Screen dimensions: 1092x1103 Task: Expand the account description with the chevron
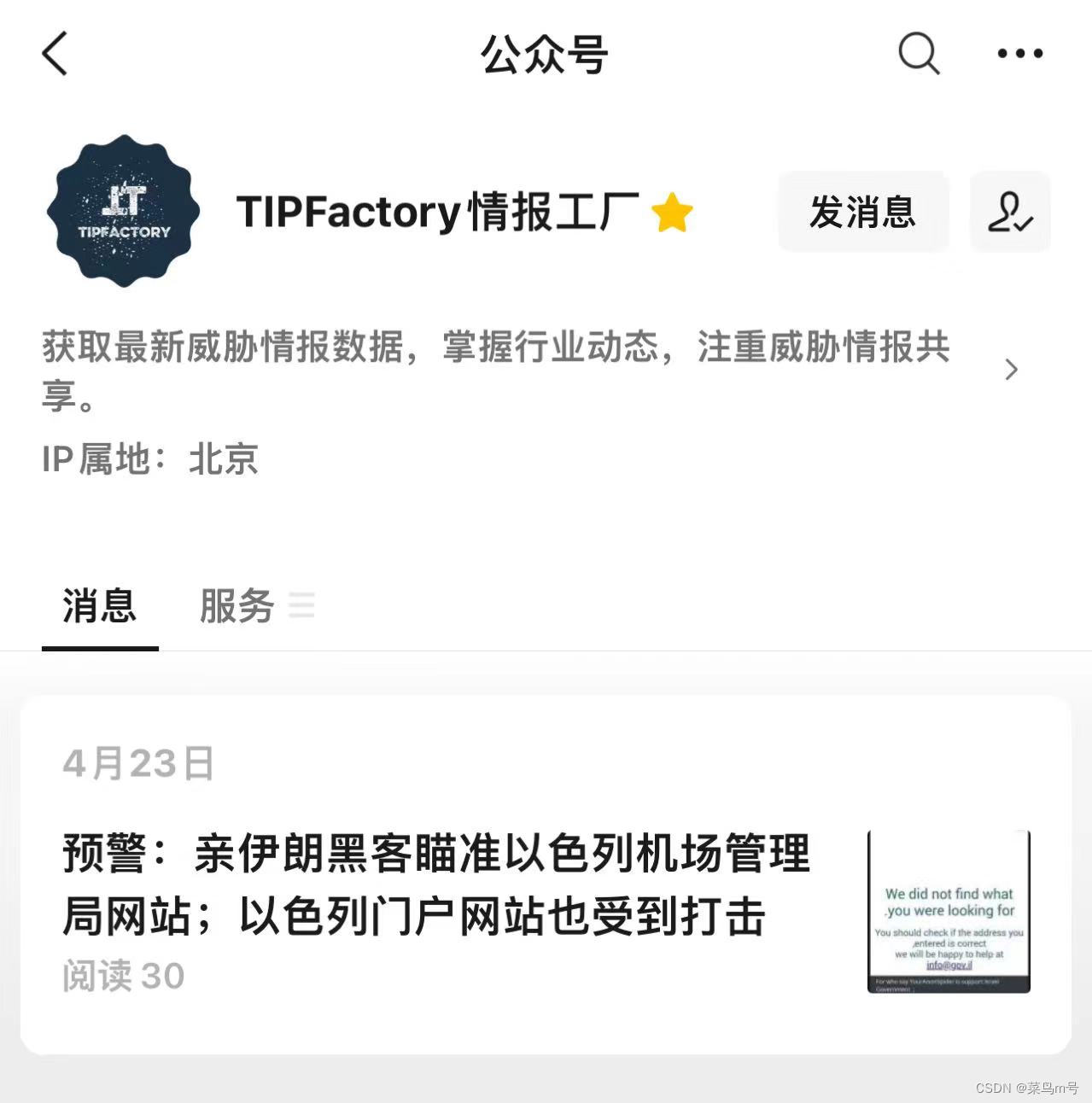pos(1013,370)
